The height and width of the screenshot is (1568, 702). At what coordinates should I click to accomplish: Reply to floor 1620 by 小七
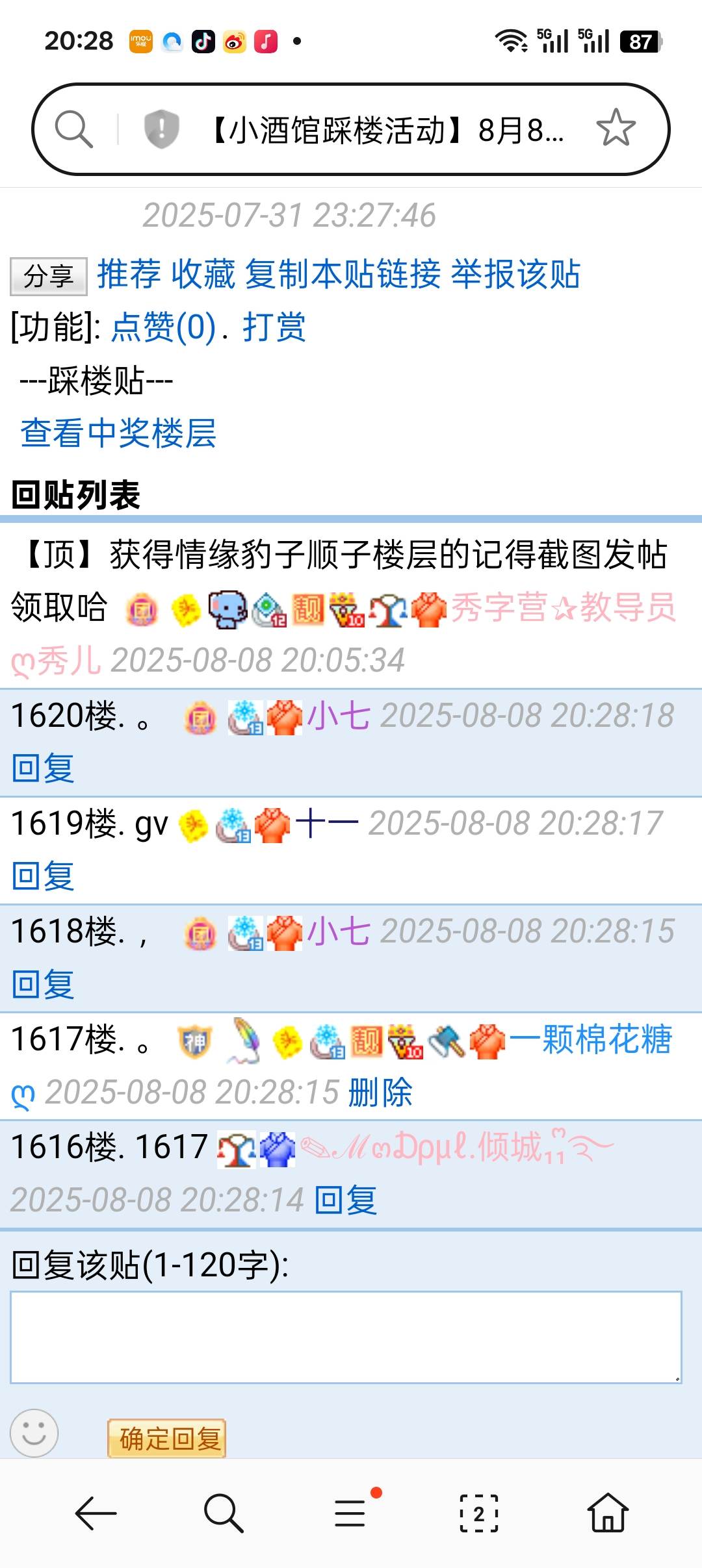tap(43, 768)
